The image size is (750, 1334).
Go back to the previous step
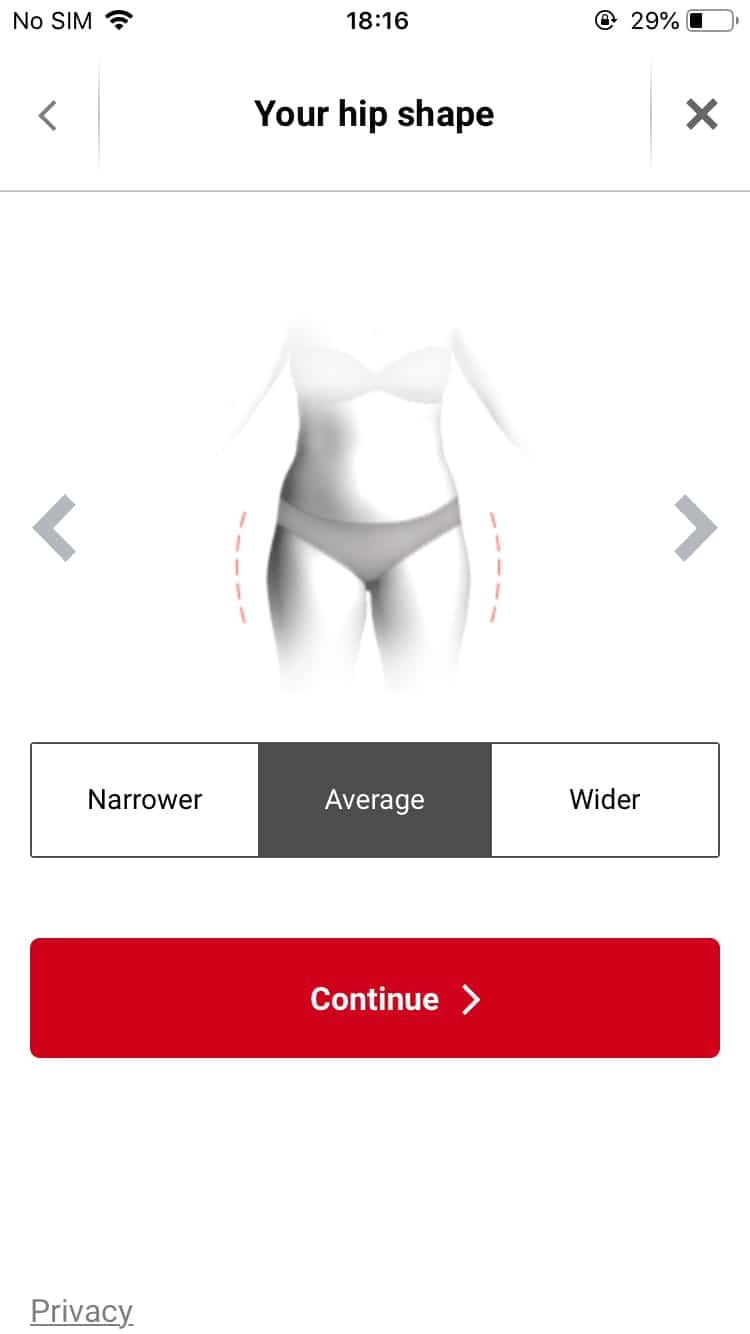[x=47, y=115]
